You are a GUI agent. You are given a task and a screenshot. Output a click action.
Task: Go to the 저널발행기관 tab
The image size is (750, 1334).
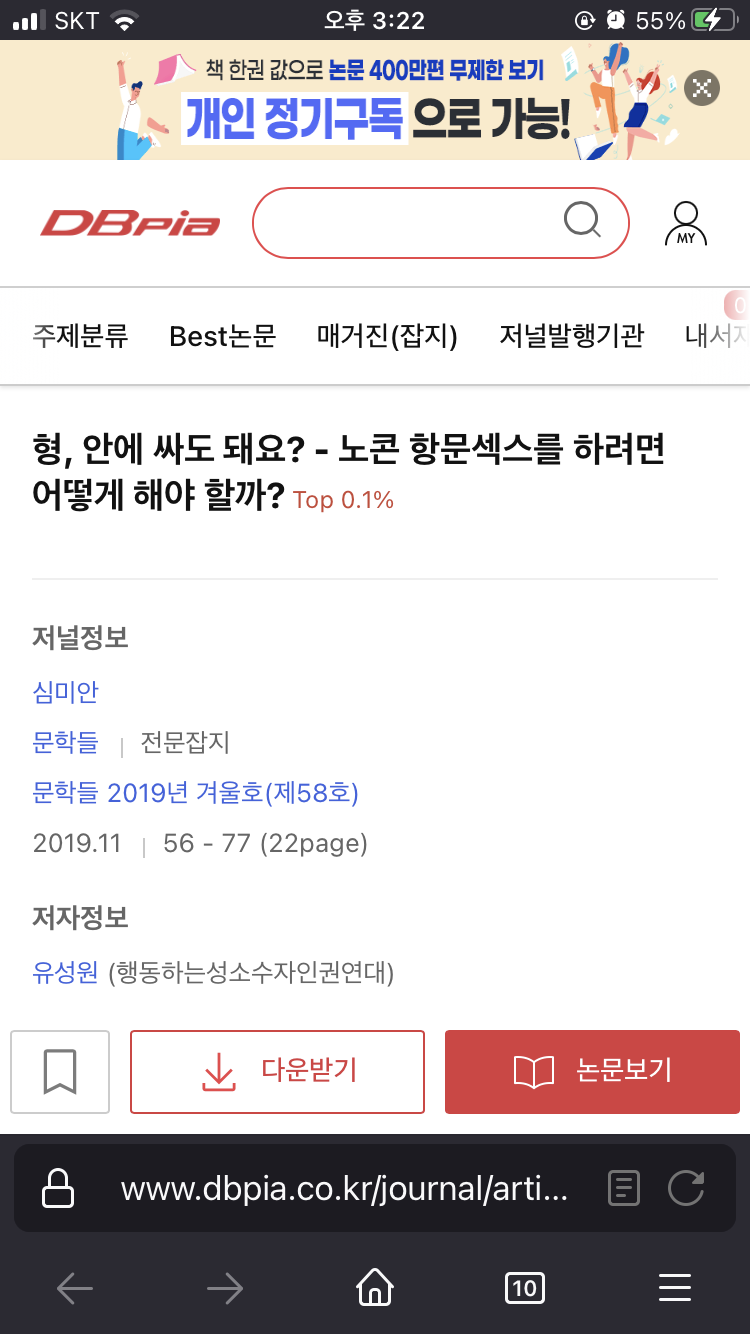click(x=571, y=336)
